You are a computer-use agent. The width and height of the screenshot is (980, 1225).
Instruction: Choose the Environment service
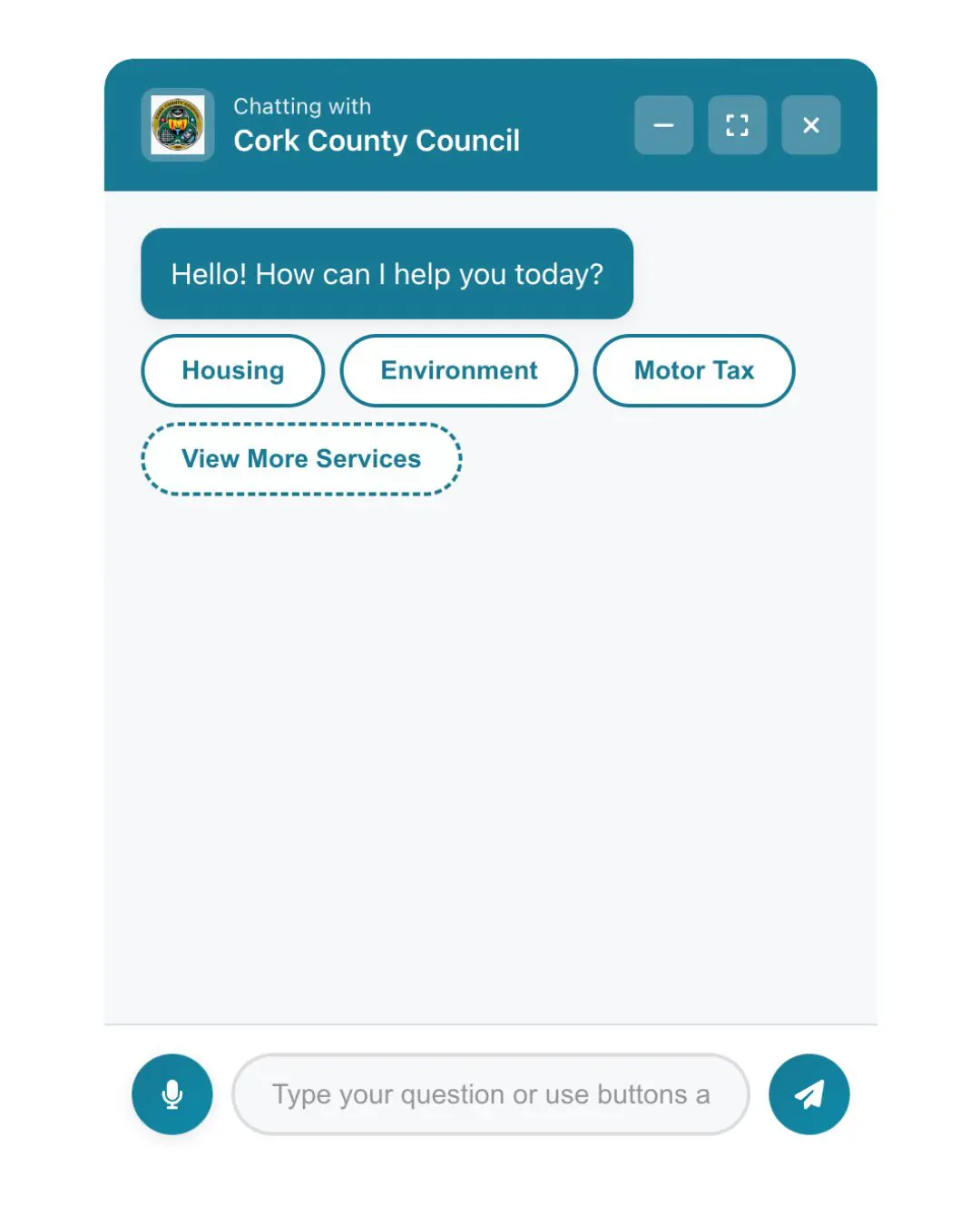(458, 370)
